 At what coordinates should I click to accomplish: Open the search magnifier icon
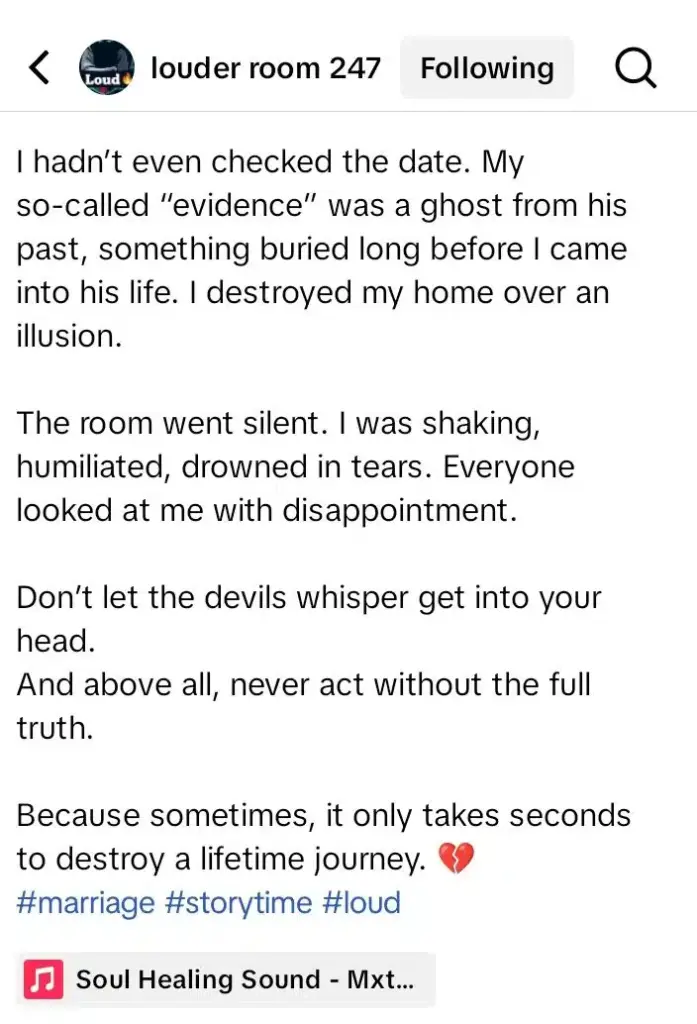coord(634,68)
